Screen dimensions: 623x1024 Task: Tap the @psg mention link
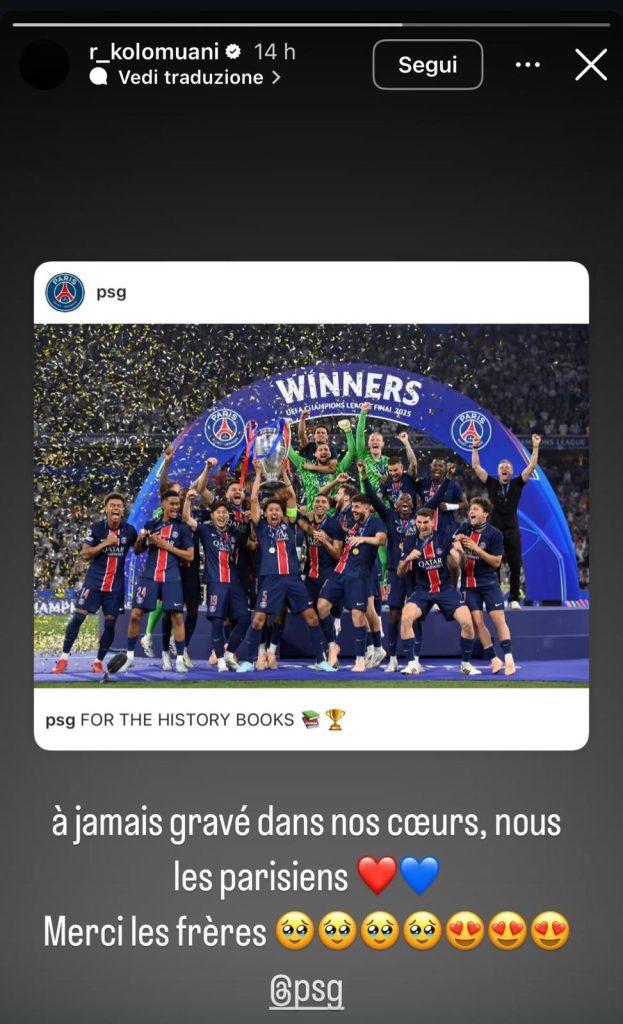tap(307, 990)
